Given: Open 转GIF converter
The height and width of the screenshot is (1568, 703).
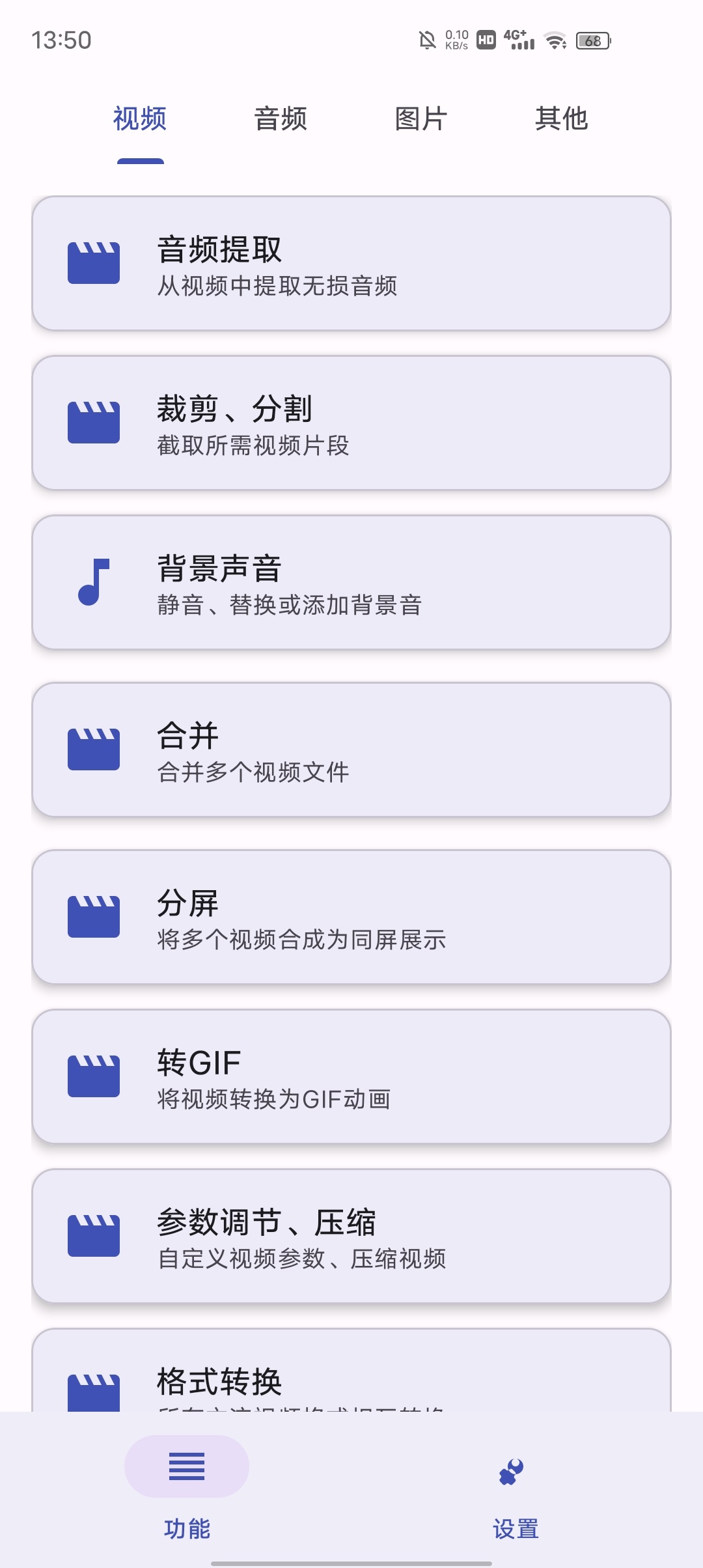Looking at the screenshot, I should point(351,1076).
